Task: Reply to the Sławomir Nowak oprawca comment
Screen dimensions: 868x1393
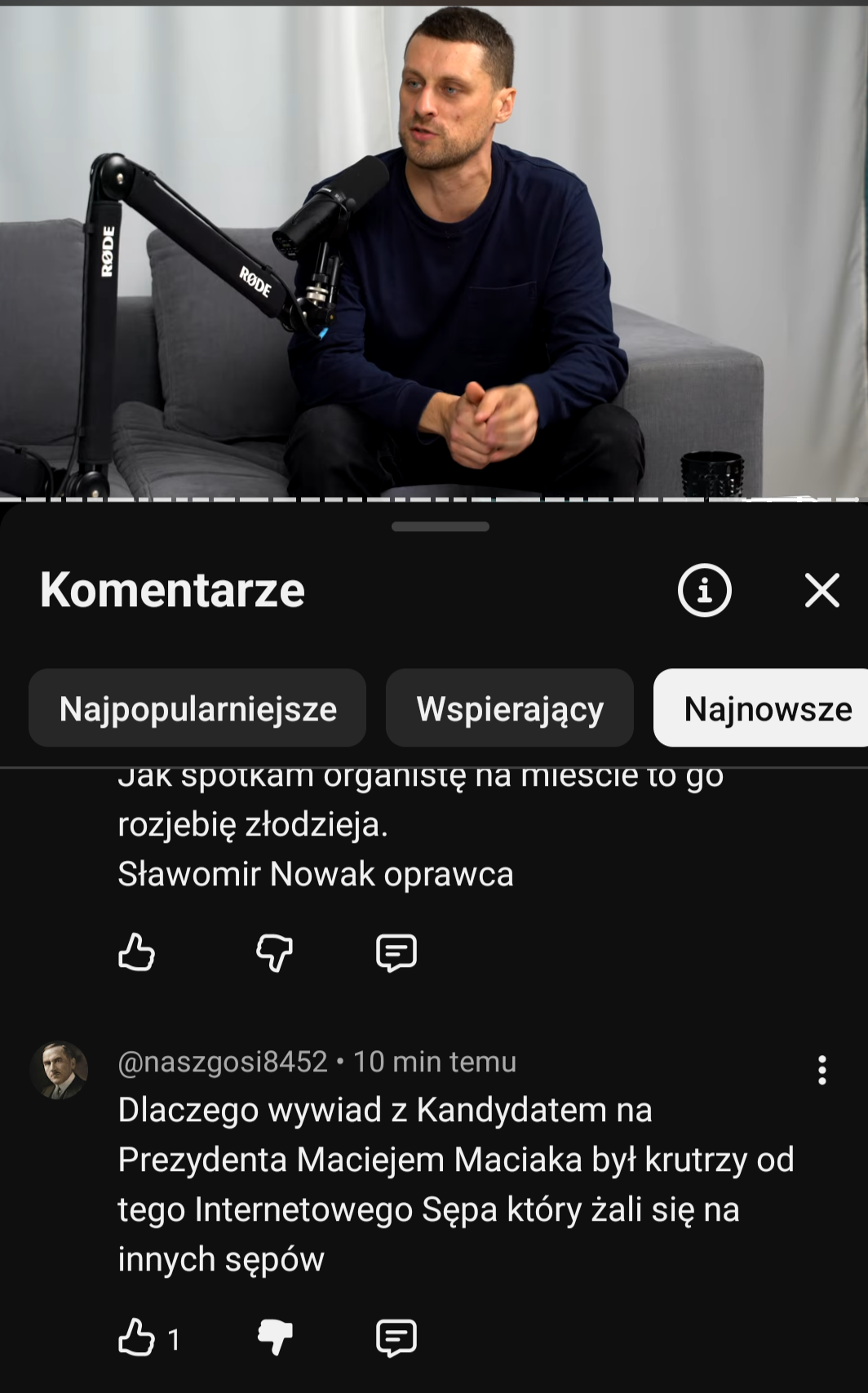Action: pos(396,952)
